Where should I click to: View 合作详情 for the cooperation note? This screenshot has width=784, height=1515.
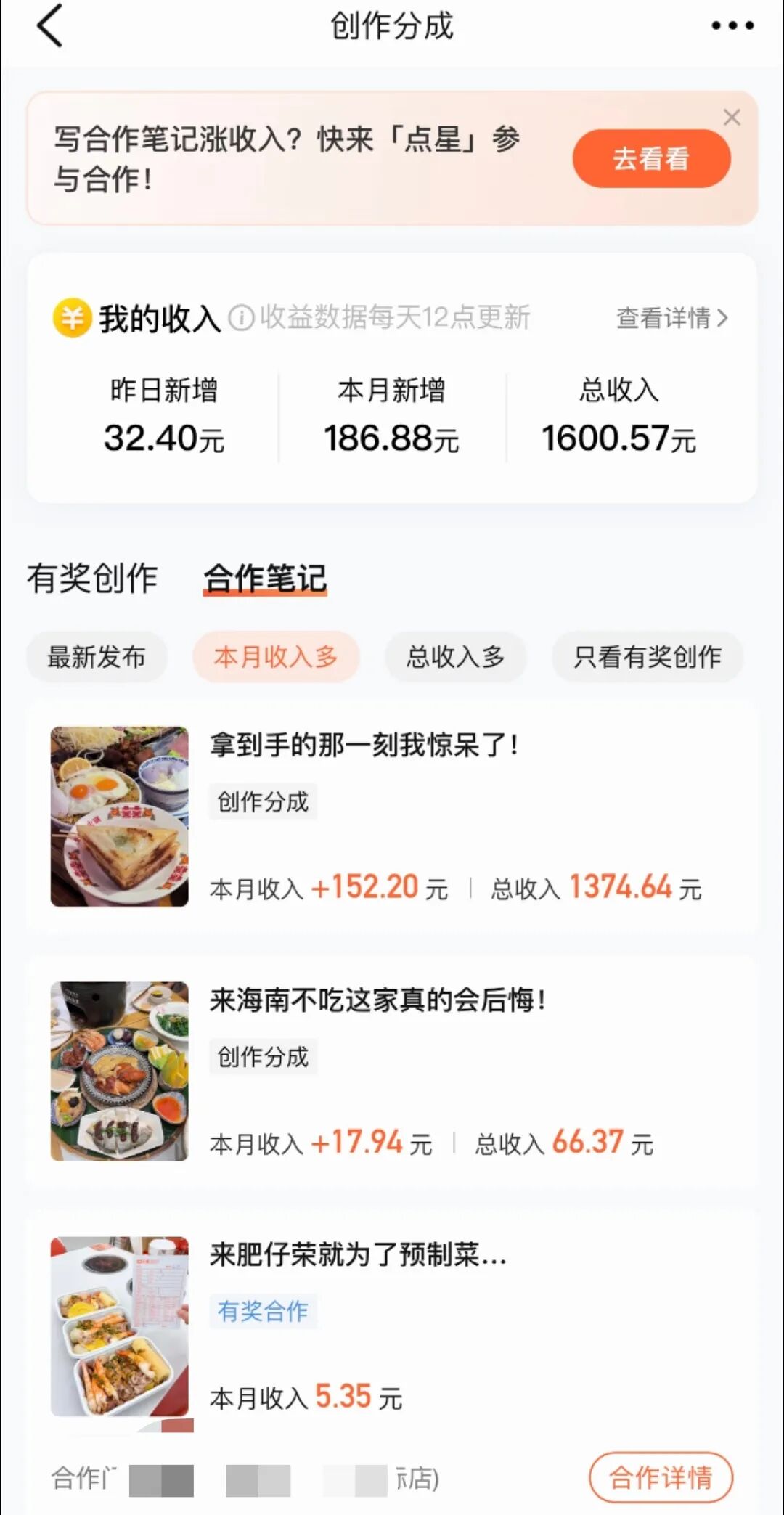tap(661, 1477)
